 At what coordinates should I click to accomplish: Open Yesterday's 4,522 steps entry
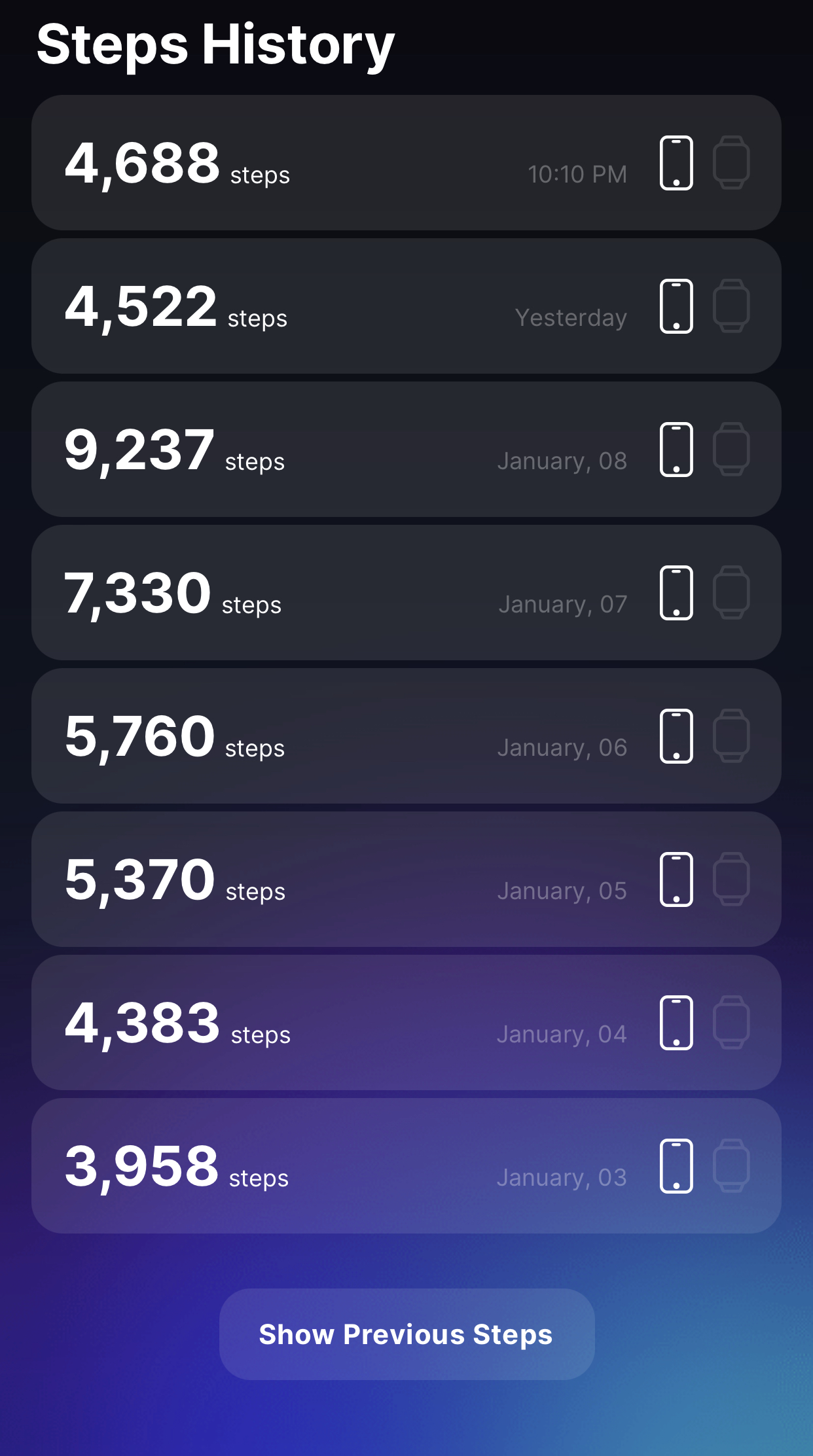pos(406,306)
